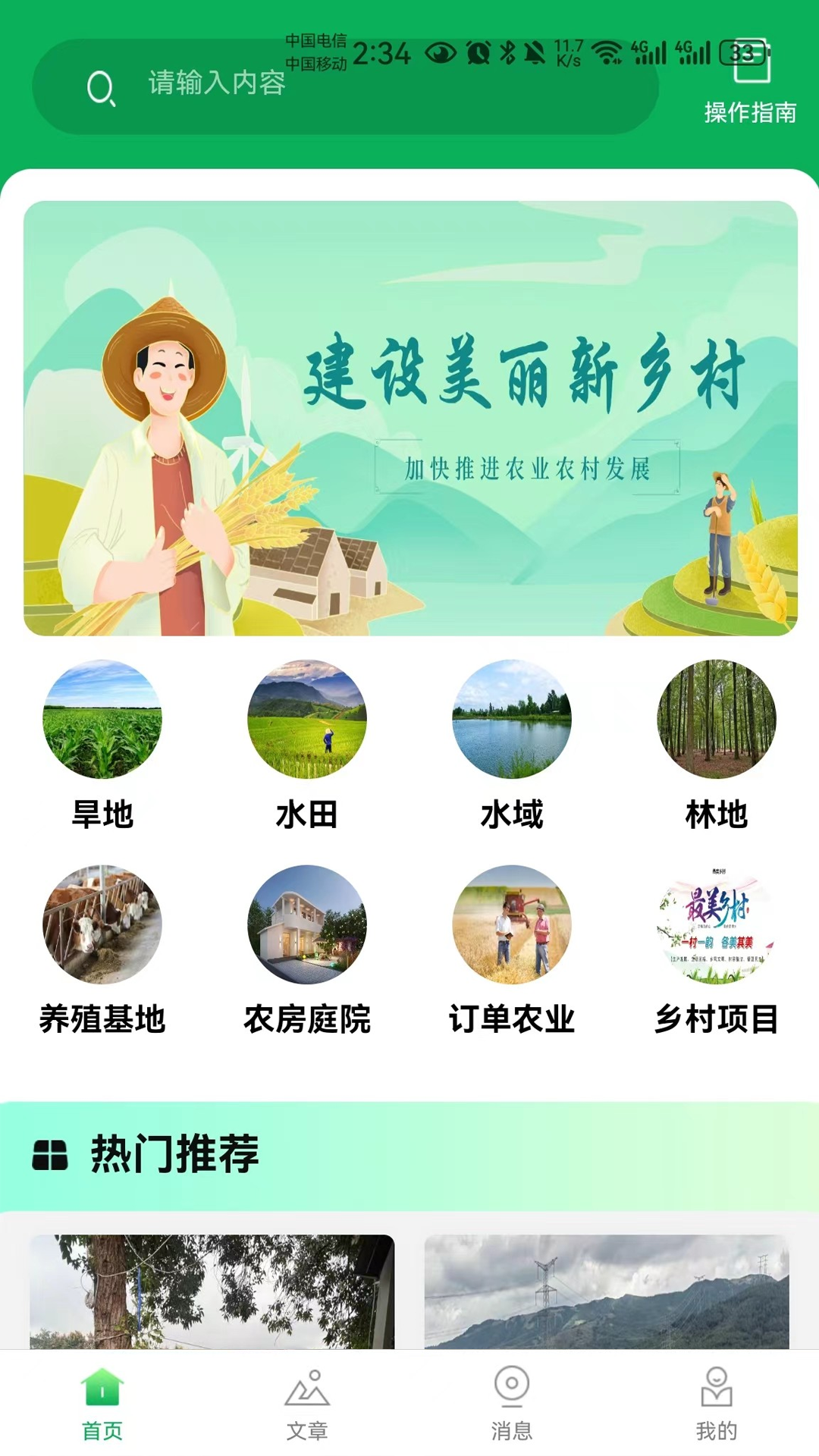Image resolution: width=819 pixels, height=1456 pixels.
Task: Open the 建设美丽新乡村 banner
Action: coord(410,418)
